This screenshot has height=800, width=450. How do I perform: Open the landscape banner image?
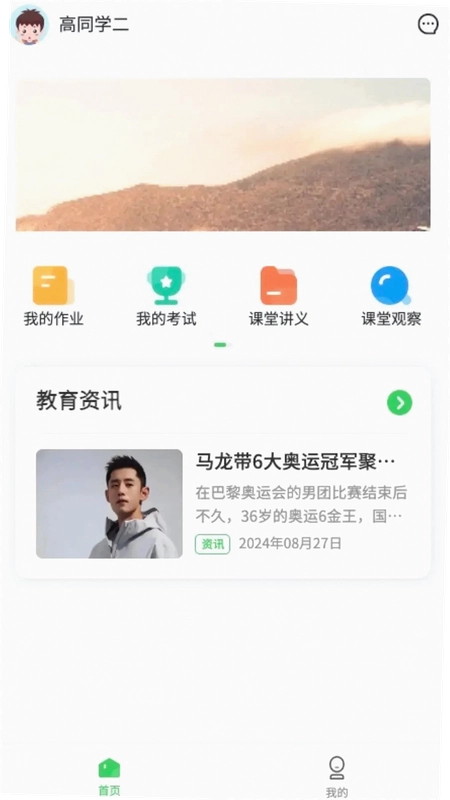pyautogui.click(x=223, y=155)
